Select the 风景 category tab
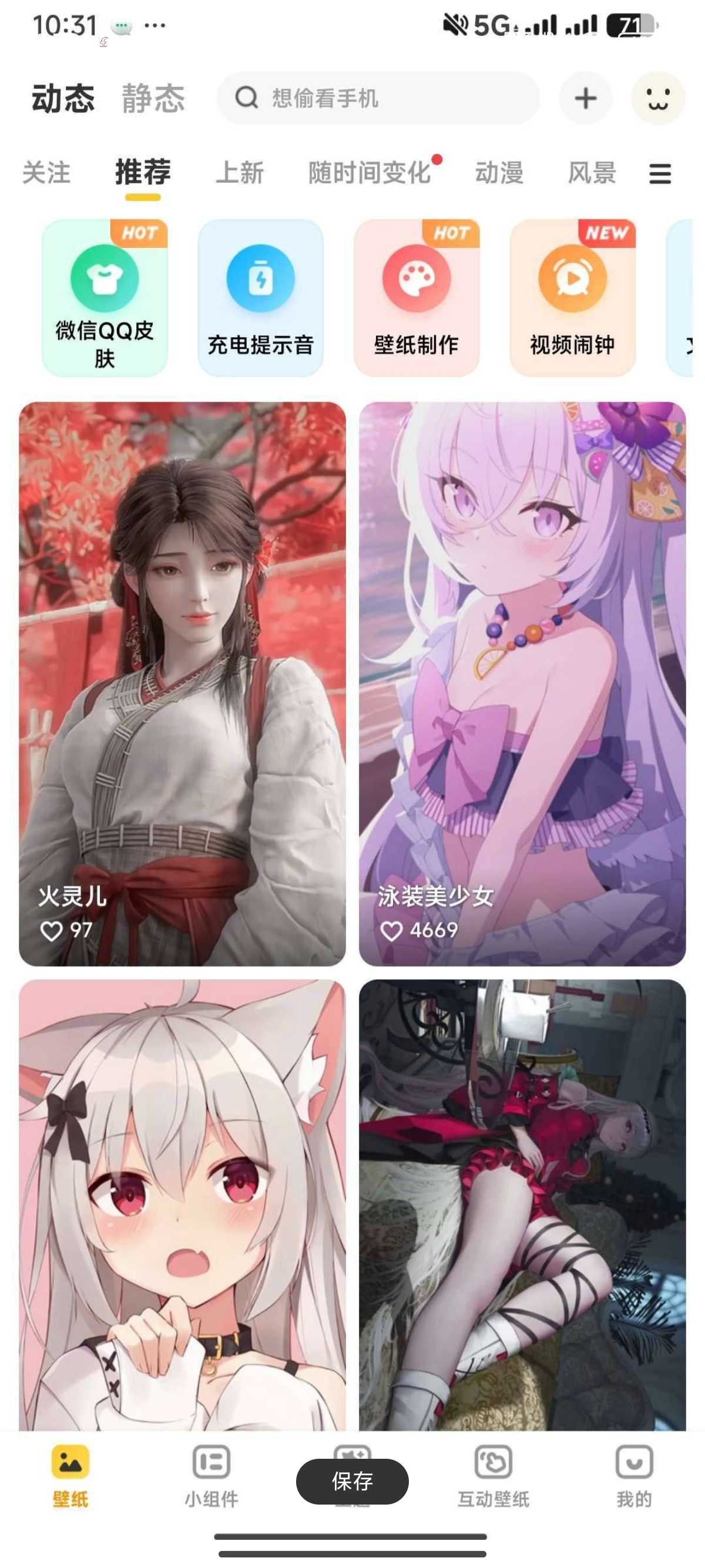Viewport: 705px width, 1568px height. click(591, 173)
